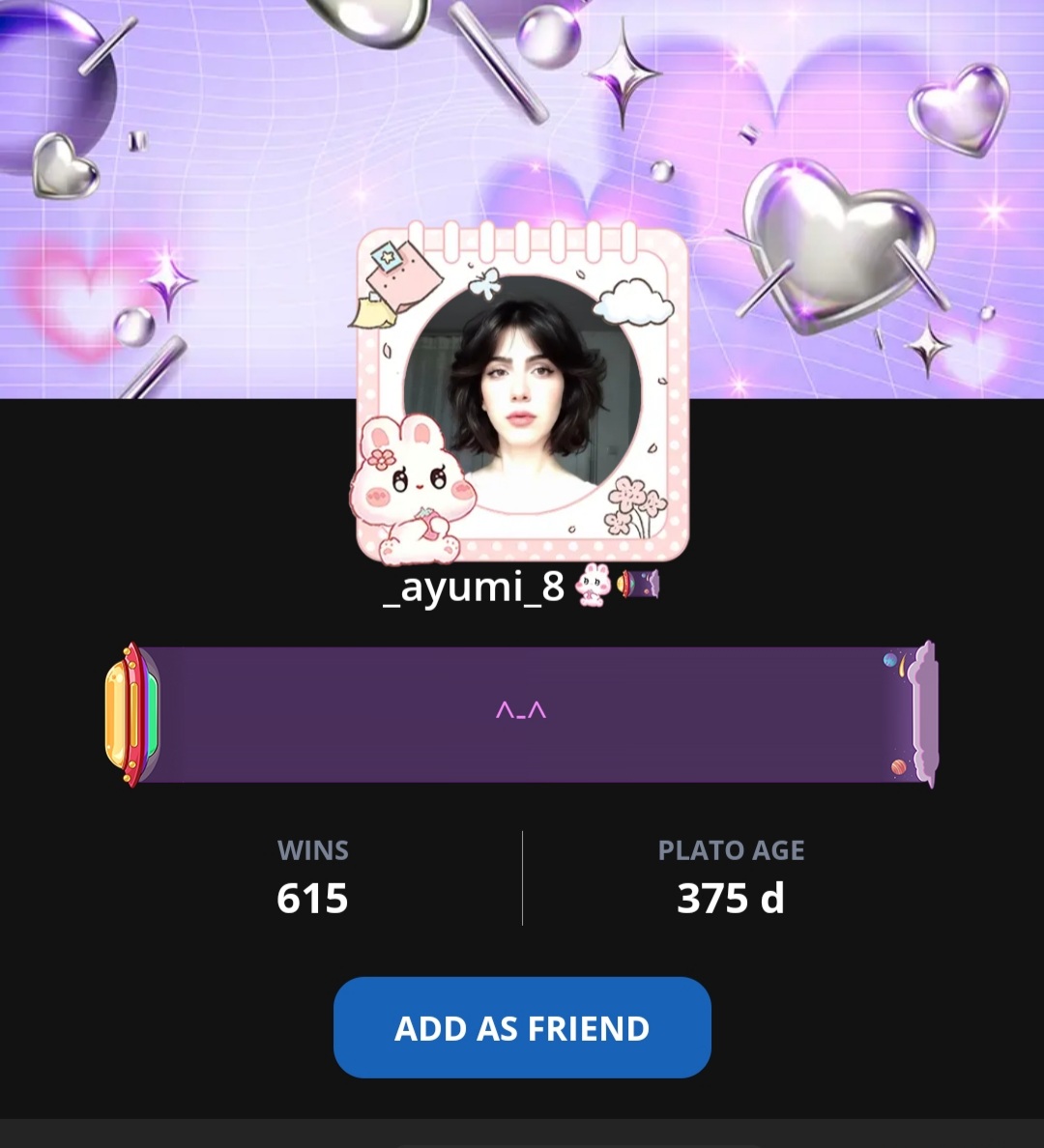
Task: Open _ayumi_8's profile picture
Action: [522, 396]
